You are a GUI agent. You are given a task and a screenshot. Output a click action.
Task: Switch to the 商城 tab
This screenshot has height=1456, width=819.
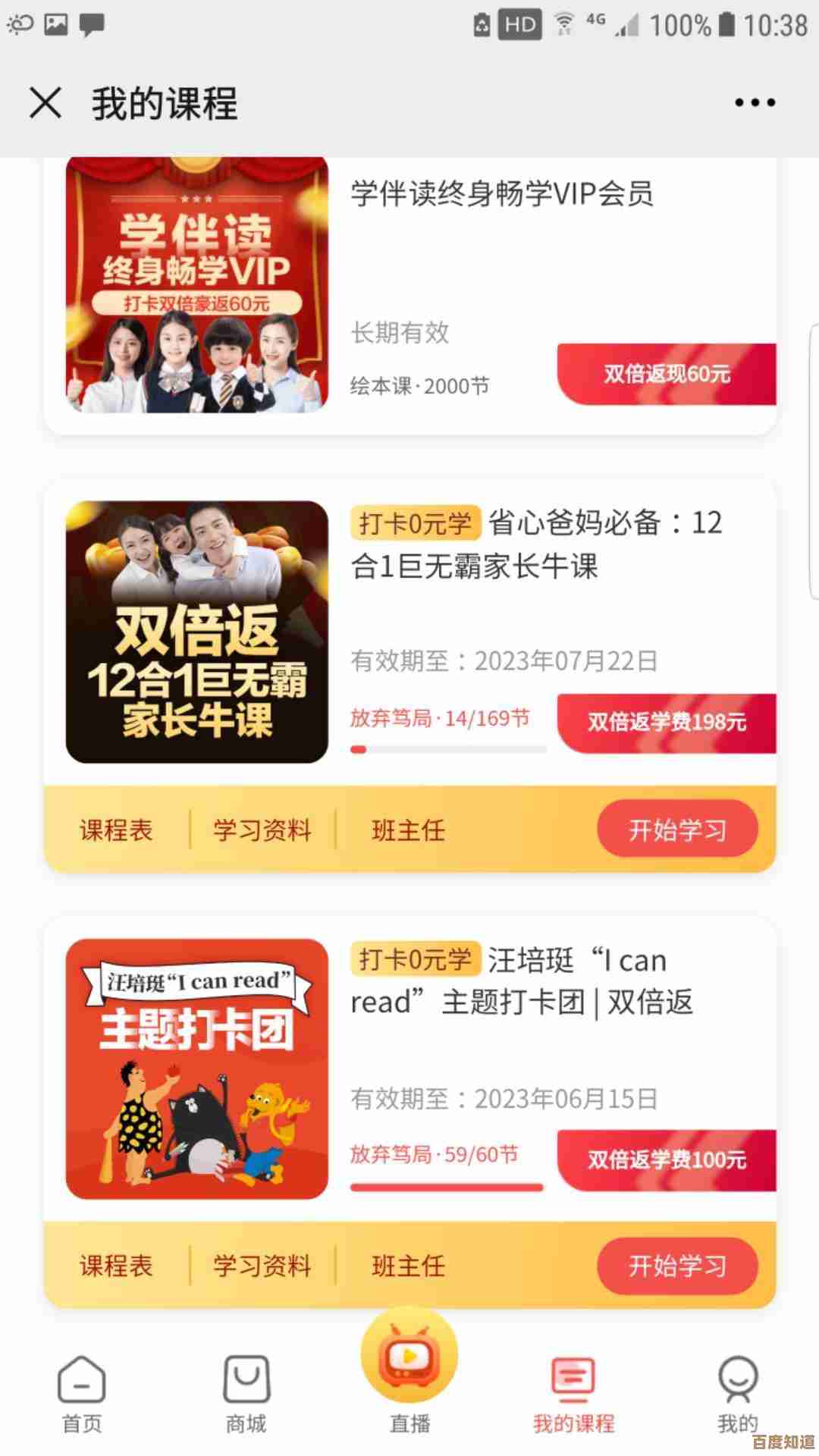246,1395
